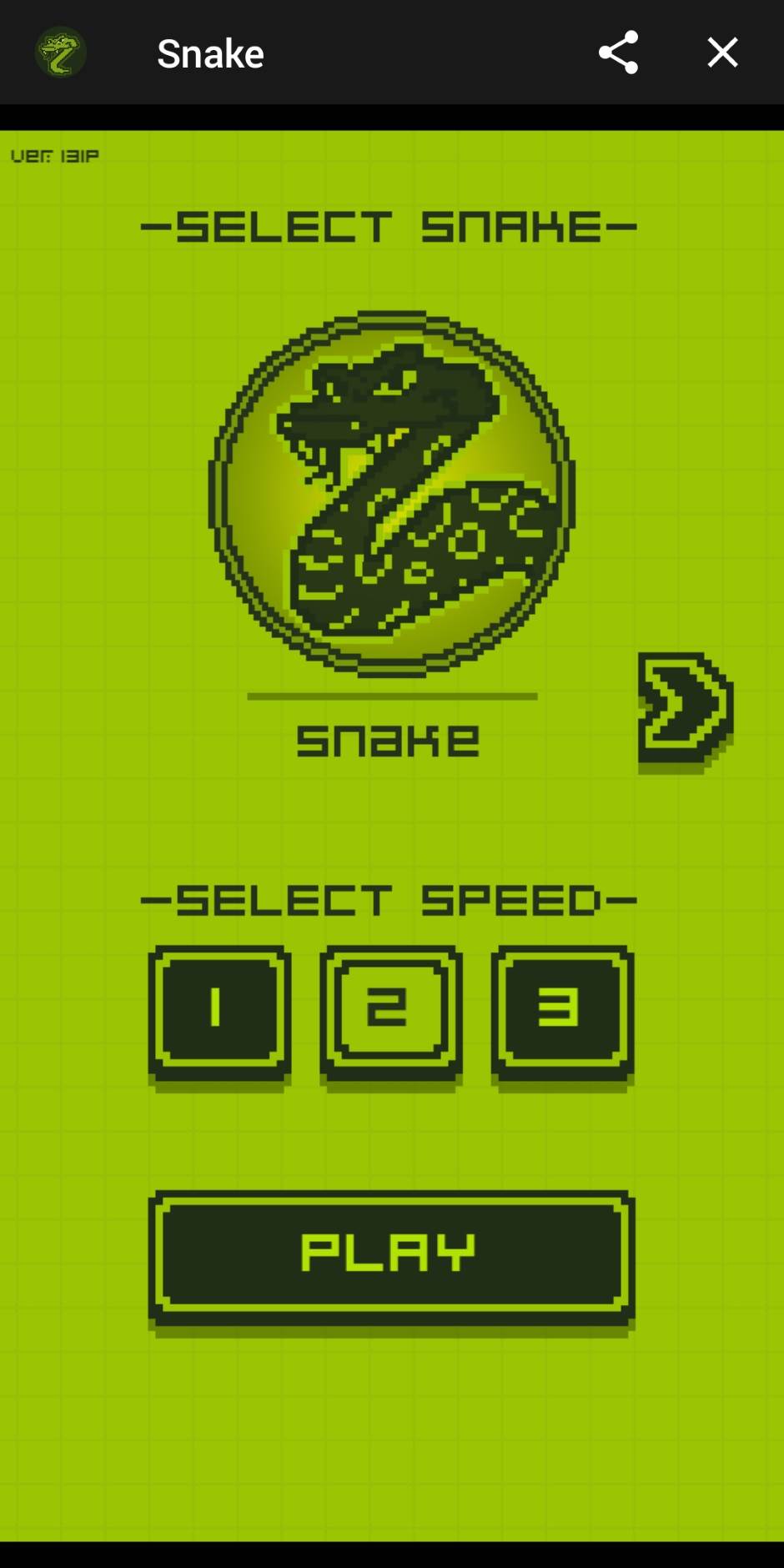Select speed 3
Image resolution: width=784 pixels, height=1568 pixels.
[x=562, y=1011]
